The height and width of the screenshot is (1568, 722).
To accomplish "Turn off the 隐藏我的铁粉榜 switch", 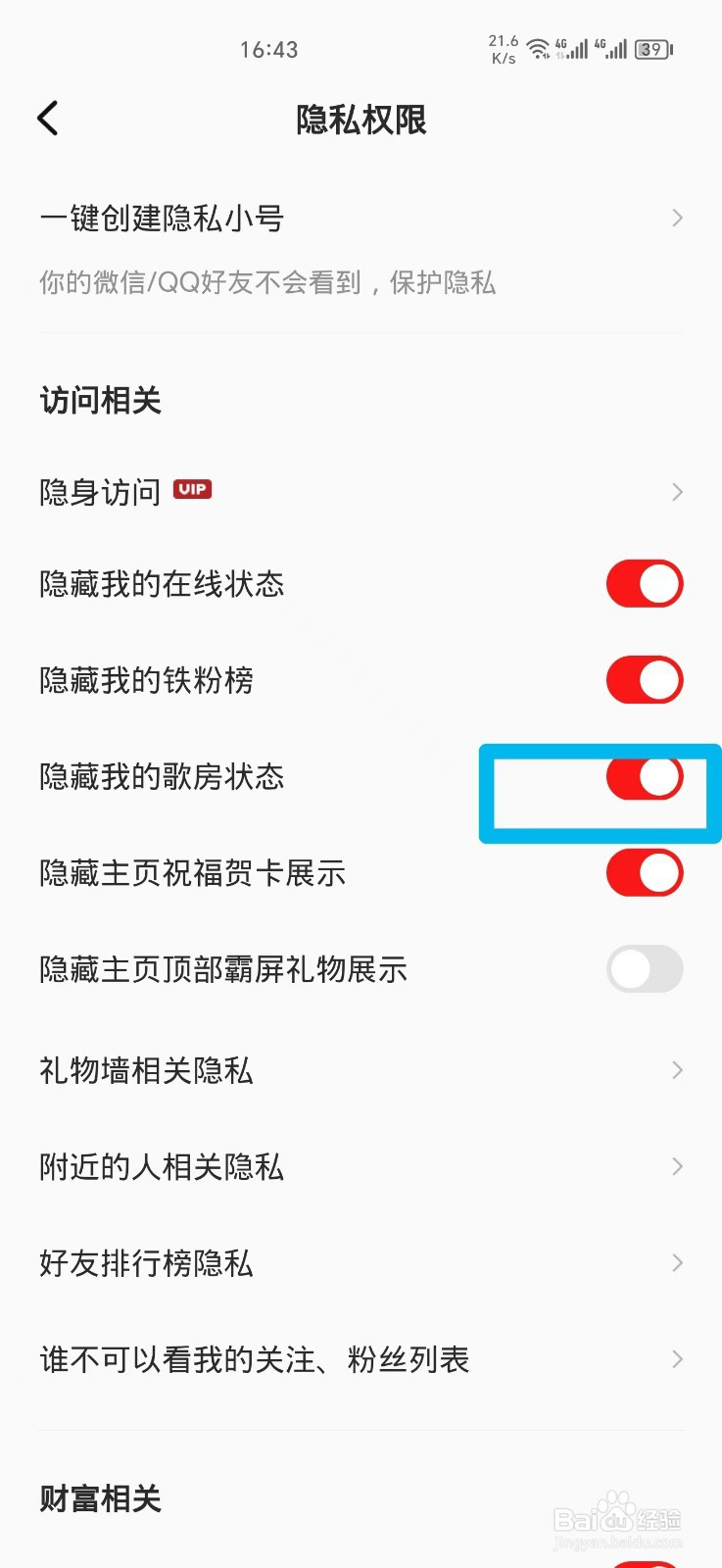I will 644,679.
